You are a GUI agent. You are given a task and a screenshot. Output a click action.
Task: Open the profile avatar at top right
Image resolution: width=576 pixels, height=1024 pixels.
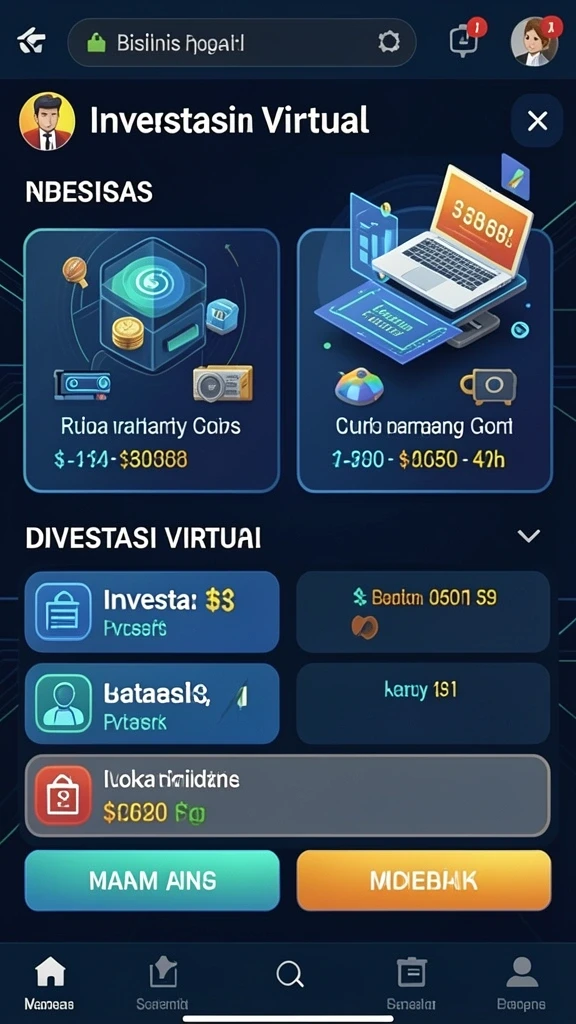point(534,40)
